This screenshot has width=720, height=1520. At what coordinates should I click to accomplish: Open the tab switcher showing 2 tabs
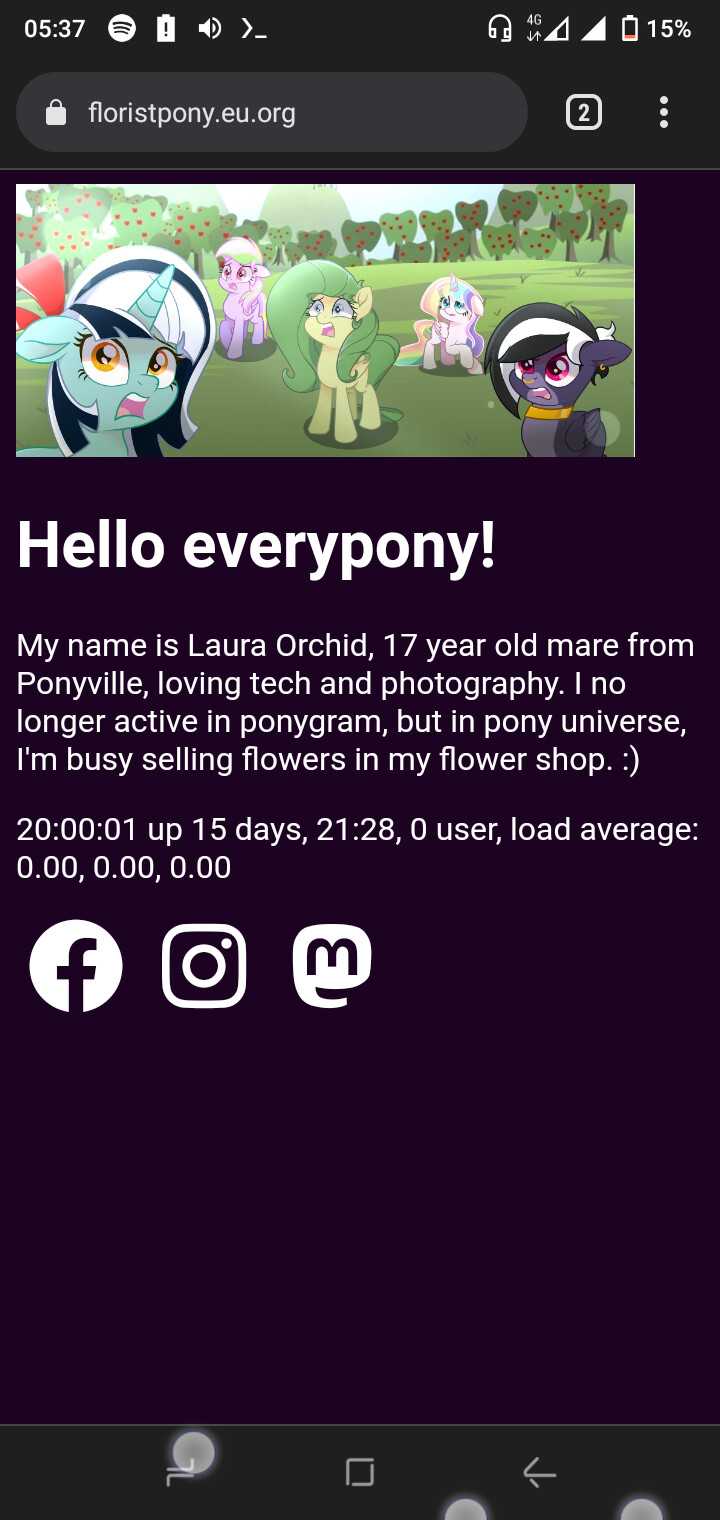[584, 113]
